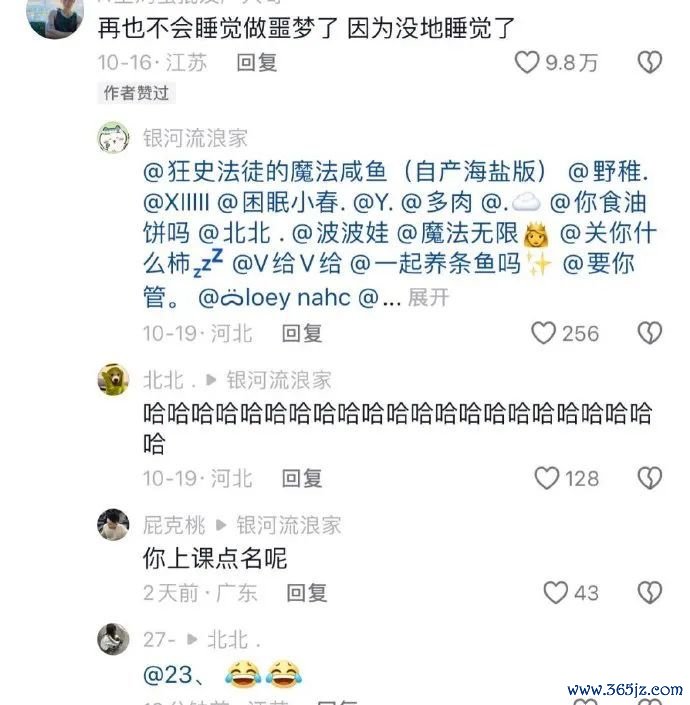
Task: Open the @23、 mention in 27-'s comment
Action: (173, 674)
